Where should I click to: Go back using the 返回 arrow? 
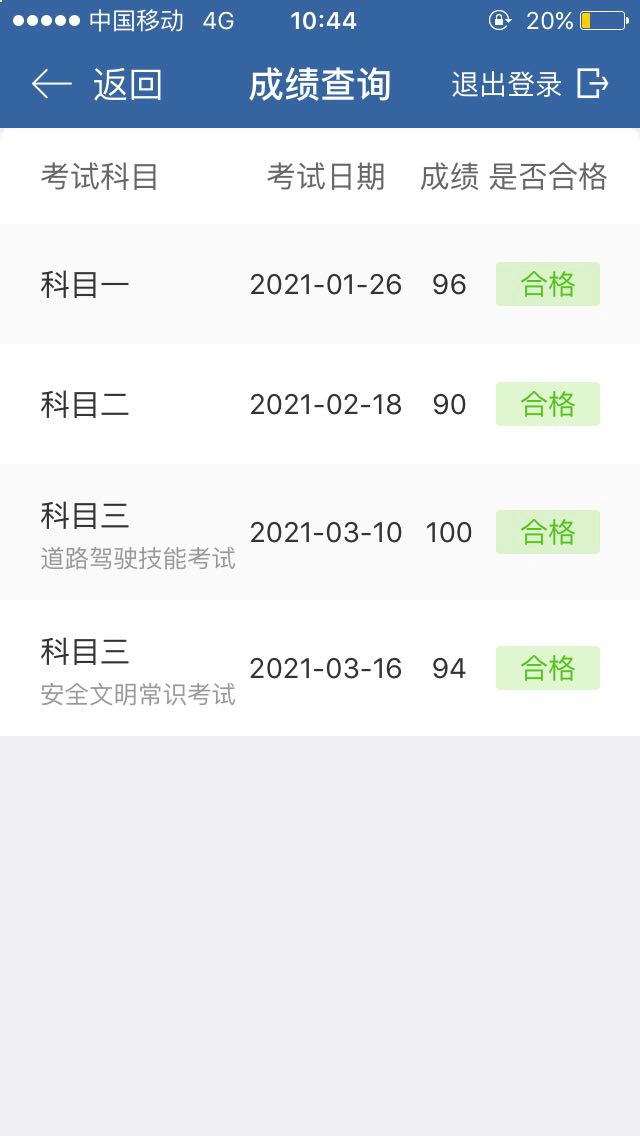click(96, 84)
